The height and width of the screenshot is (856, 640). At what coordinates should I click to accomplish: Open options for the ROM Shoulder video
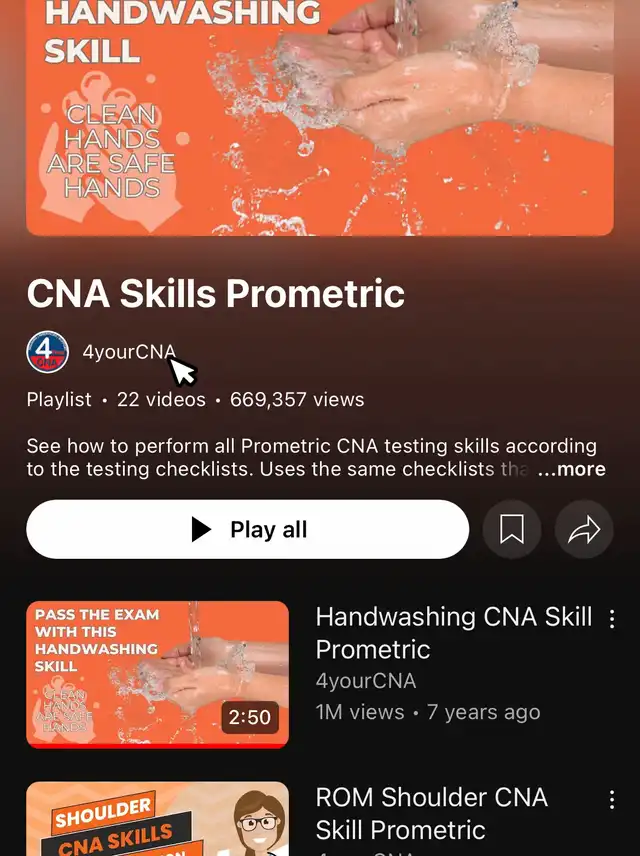point(612,799)
